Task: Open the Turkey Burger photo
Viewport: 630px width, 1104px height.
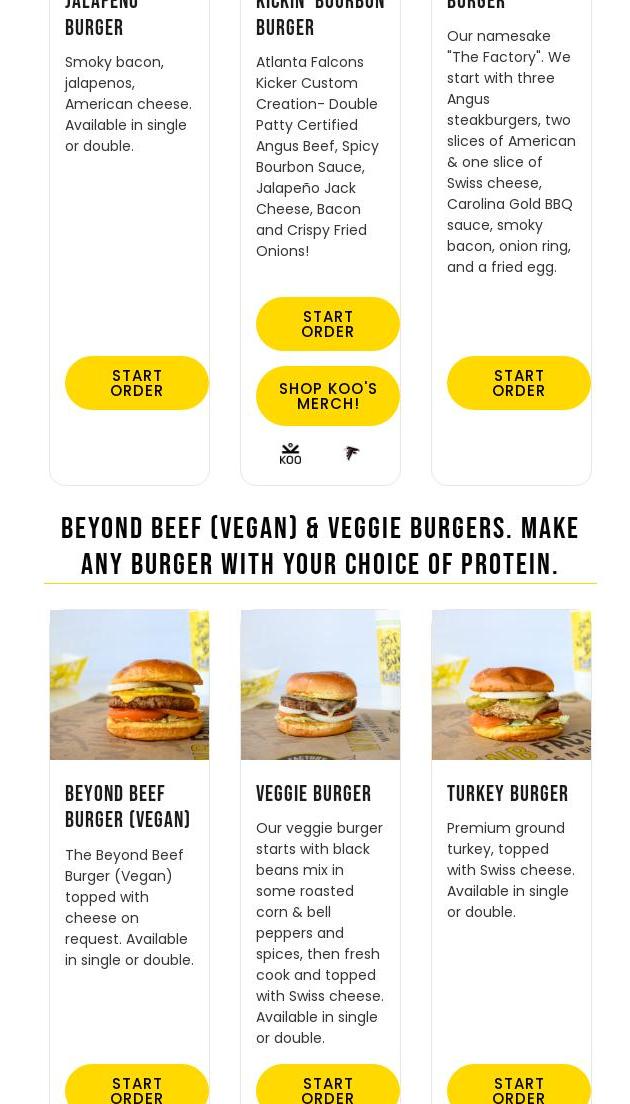Action: point(511,685)
